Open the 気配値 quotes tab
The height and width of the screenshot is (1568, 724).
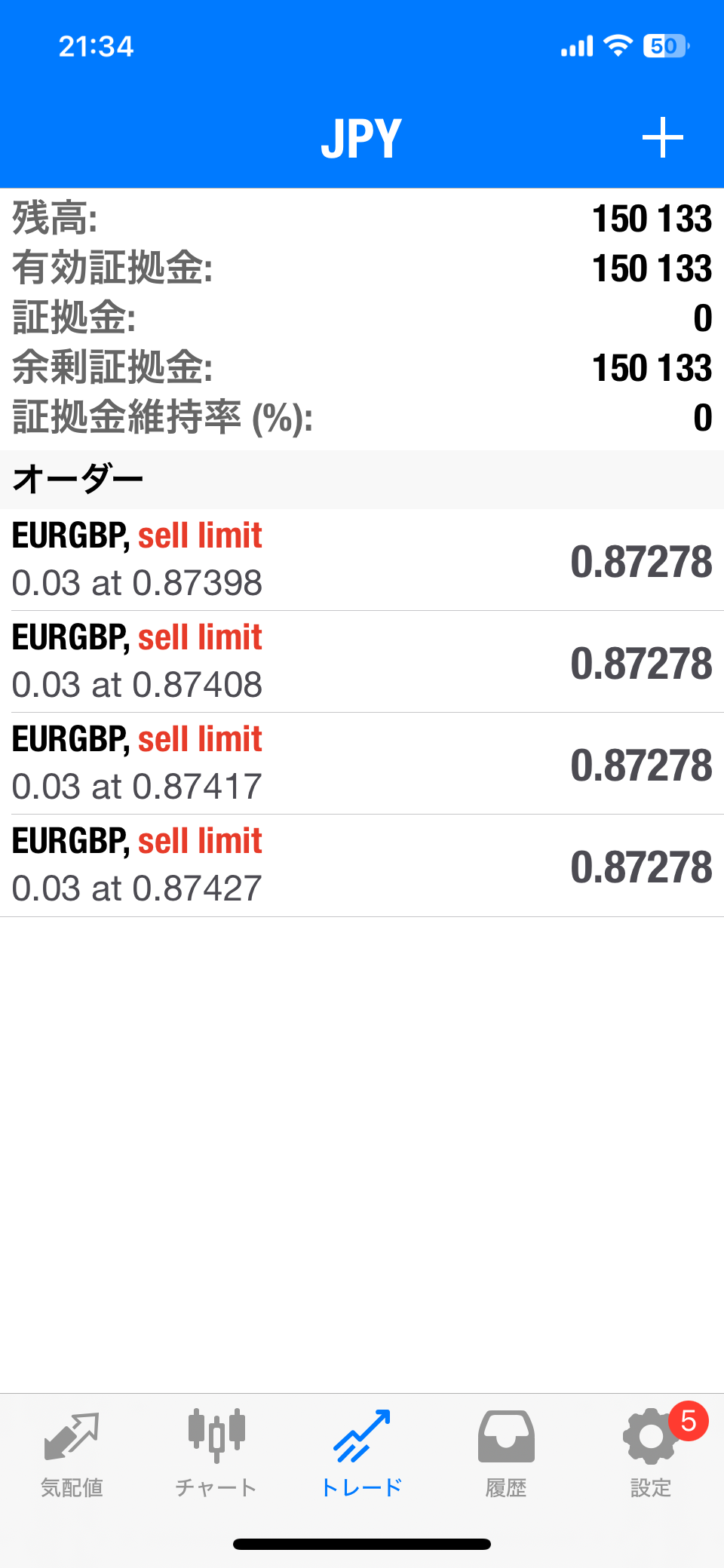(x=72, y=1453)
